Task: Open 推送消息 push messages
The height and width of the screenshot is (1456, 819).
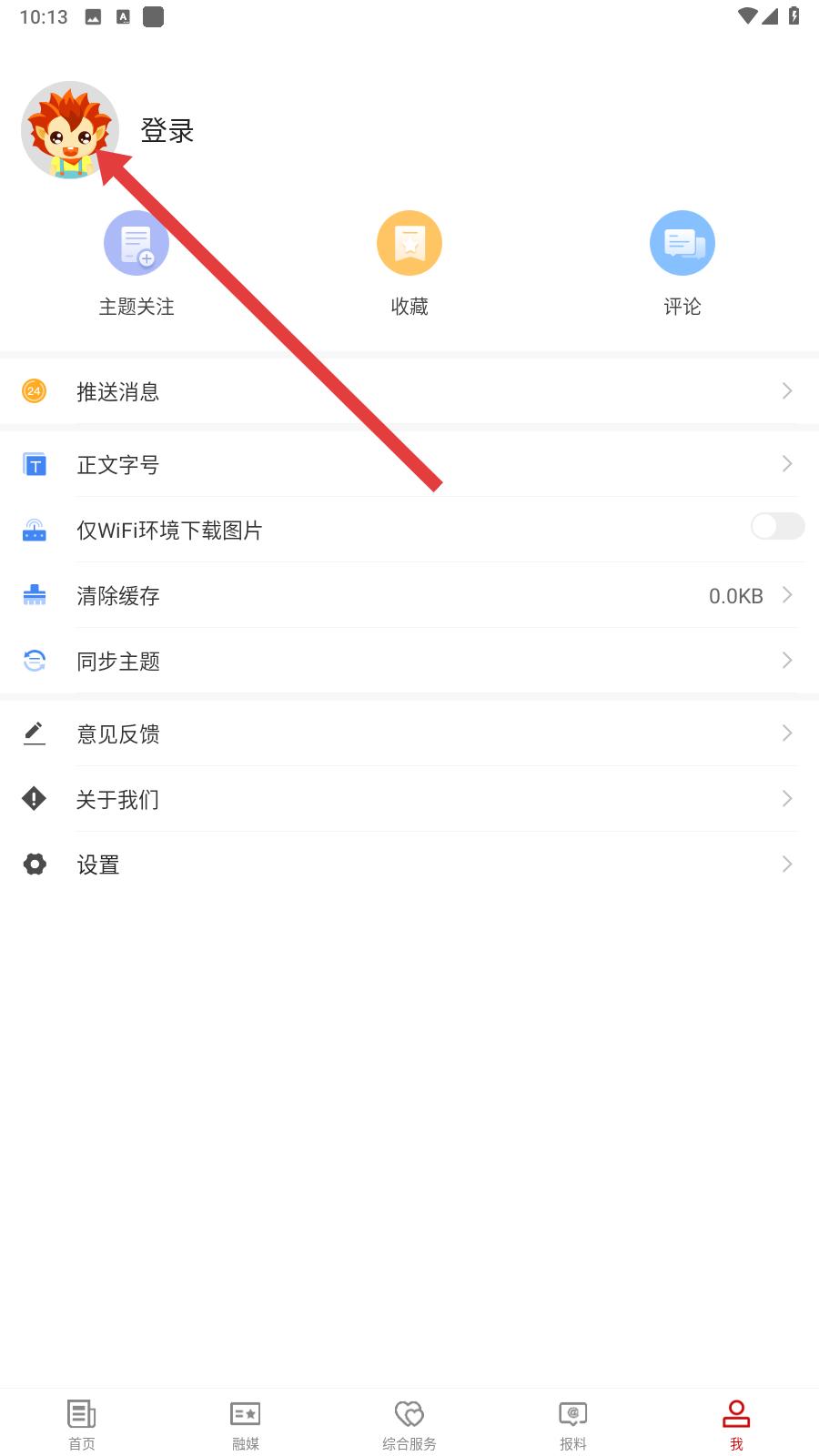Action: click(409, 391)
